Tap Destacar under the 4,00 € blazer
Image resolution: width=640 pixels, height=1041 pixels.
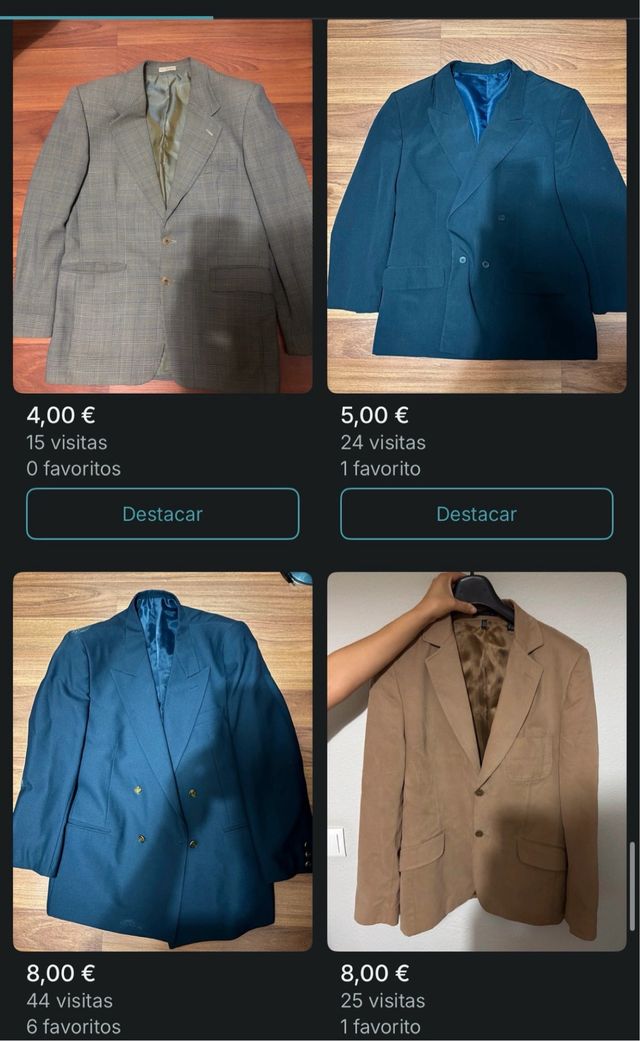pos(162,514)
